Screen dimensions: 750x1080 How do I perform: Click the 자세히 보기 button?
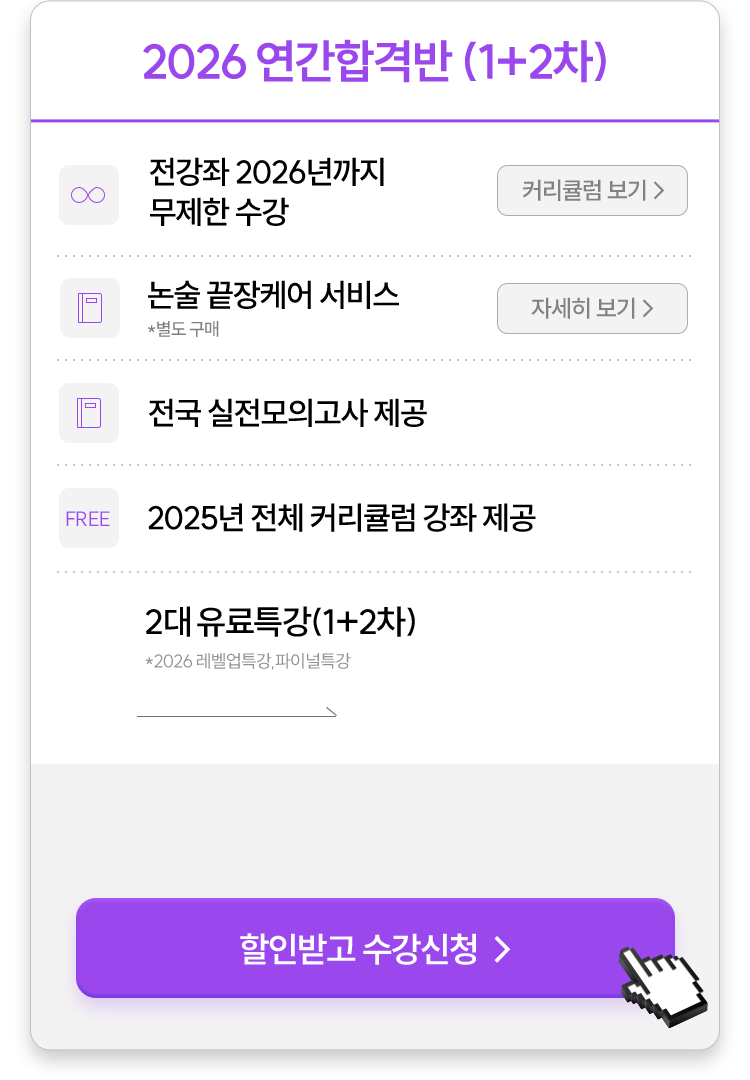592,308
